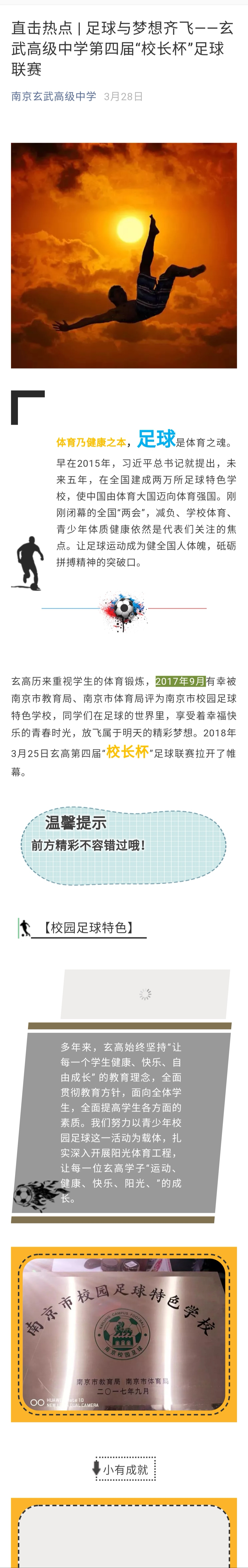Open the 南京玄武高级中学 account link
This screenshot has width=248, height=1568.
[54, 96]
